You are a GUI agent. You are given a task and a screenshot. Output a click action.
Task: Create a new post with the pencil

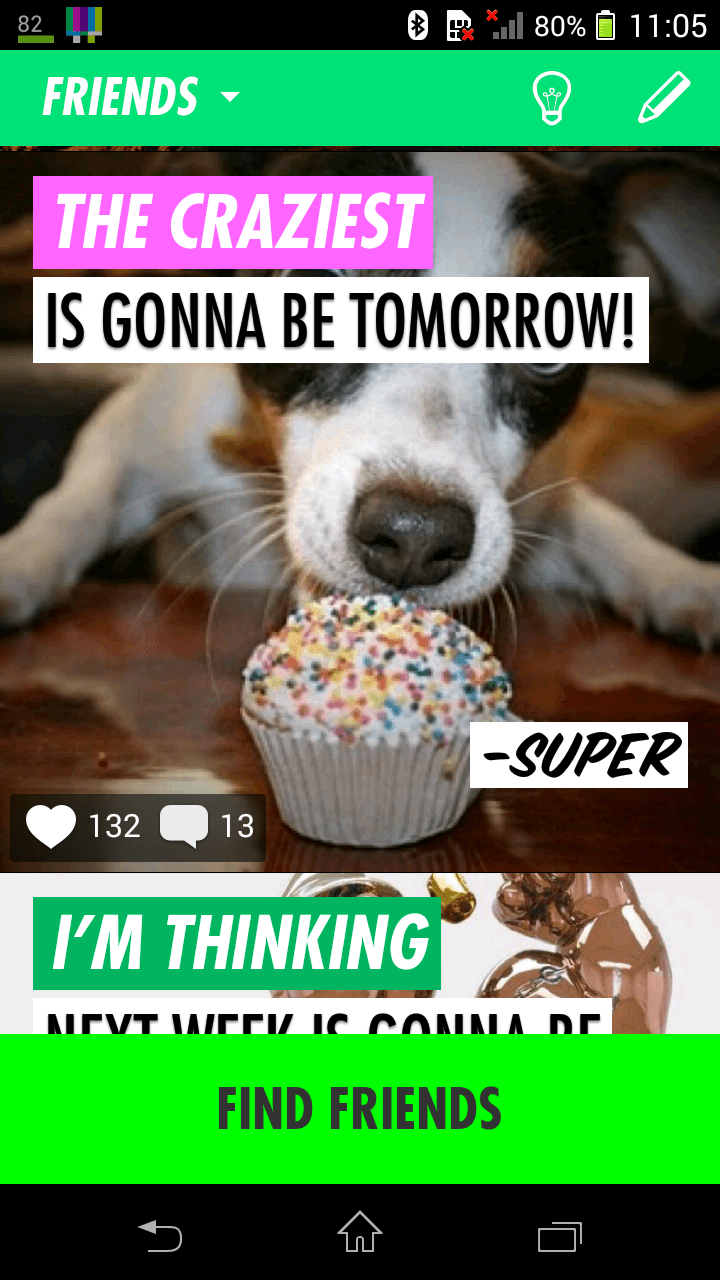click(663, 98)
